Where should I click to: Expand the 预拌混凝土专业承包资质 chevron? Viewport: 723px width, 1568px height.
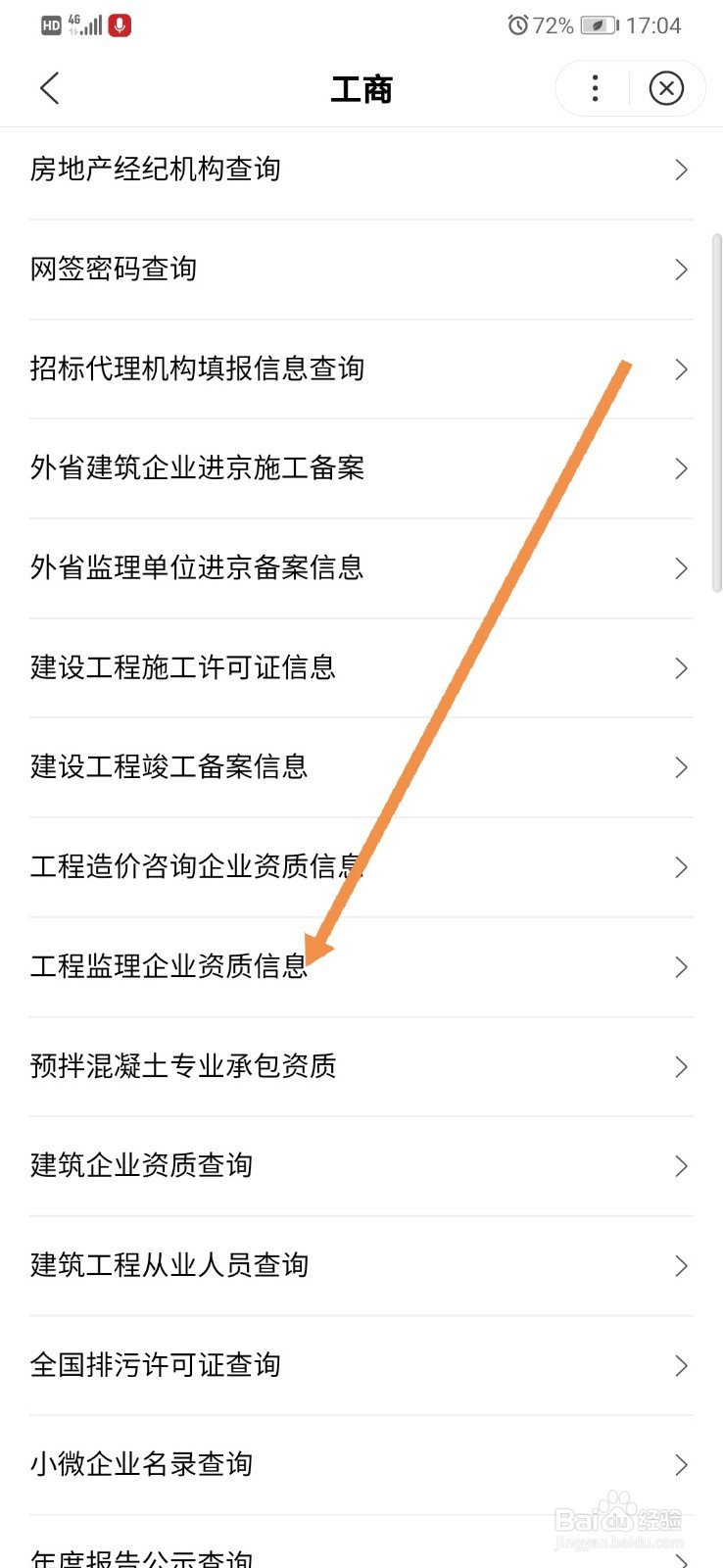tap(682, 1066)
